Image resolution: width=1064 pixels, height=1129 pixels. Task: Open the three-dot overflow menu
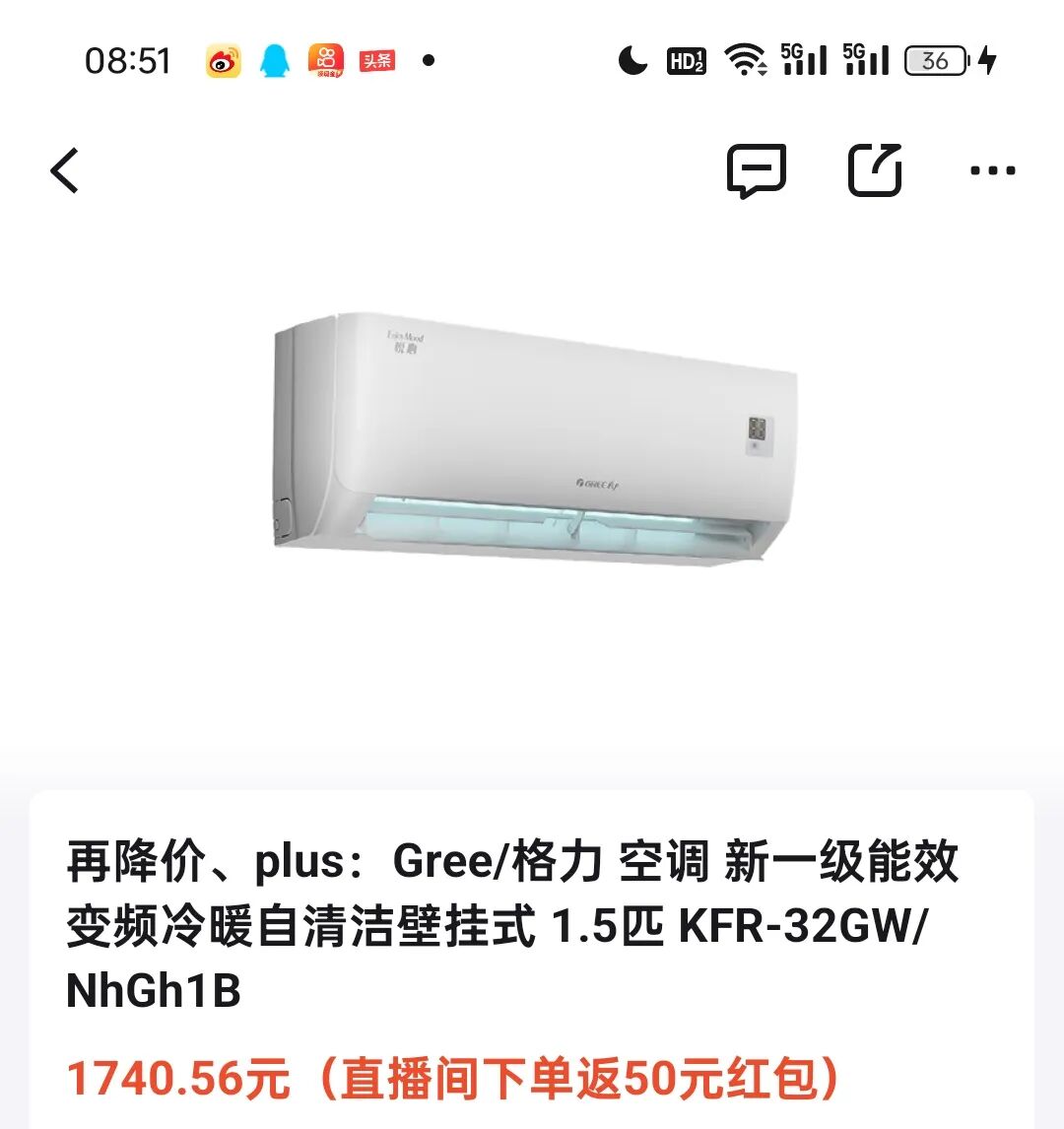pyautogui.click(x=992, y=170)
